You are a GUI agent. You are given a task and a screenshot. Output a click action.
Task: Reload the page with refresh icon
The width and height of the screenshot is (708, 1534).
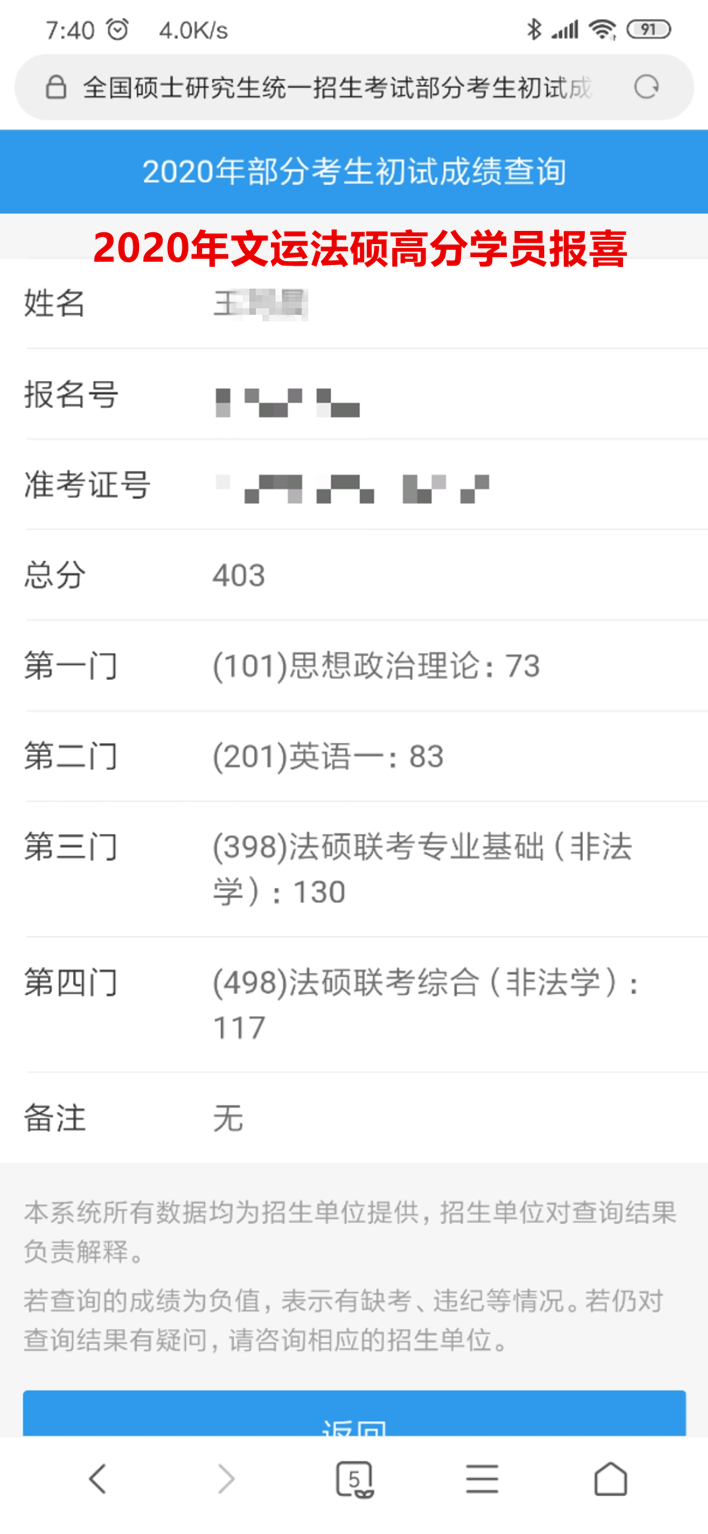click(647, 87)
